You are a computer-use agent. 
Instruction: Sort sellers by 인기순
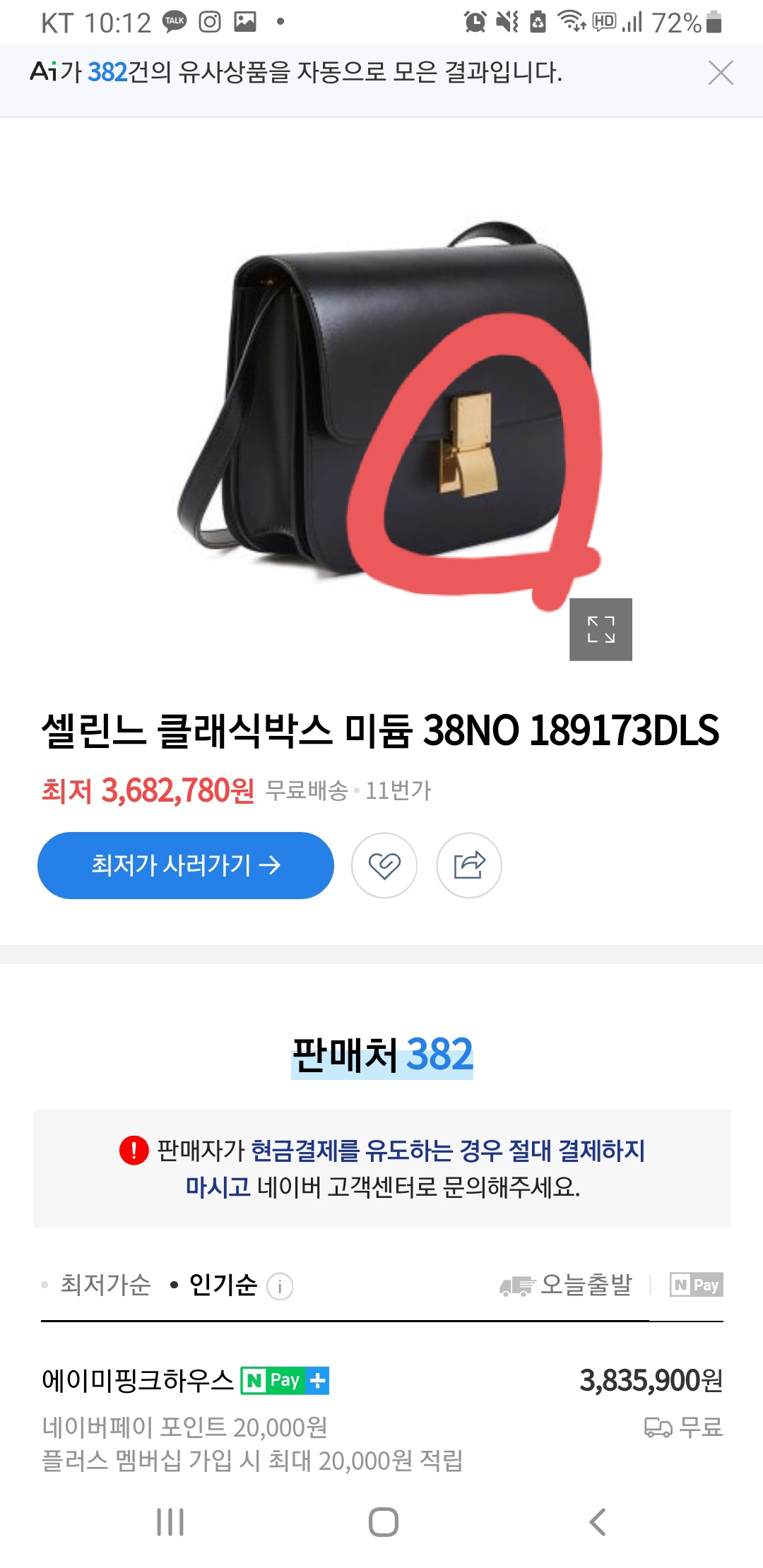pyautogui.click(x=223, y=1285)
